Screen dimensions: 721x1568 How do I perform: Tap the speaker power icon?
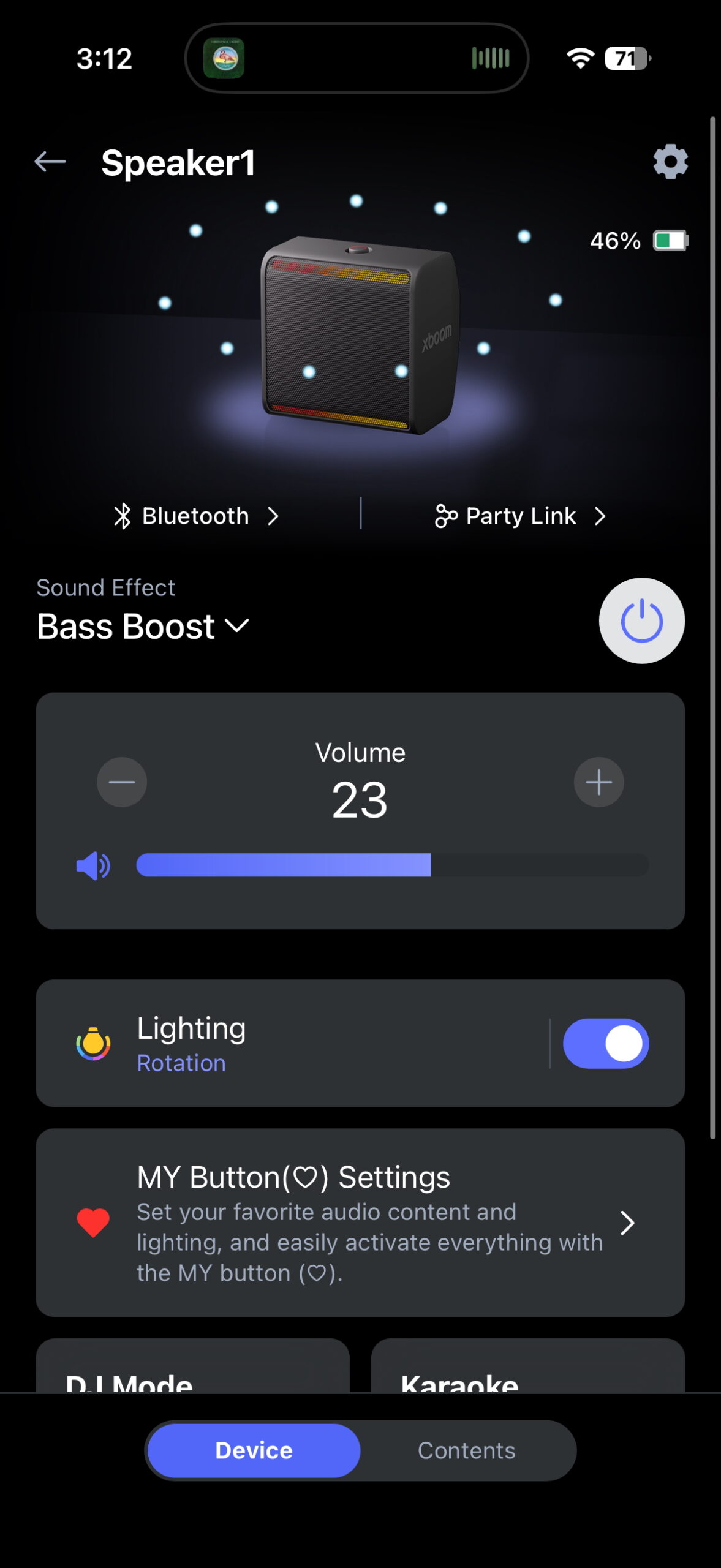click(641, 621)
